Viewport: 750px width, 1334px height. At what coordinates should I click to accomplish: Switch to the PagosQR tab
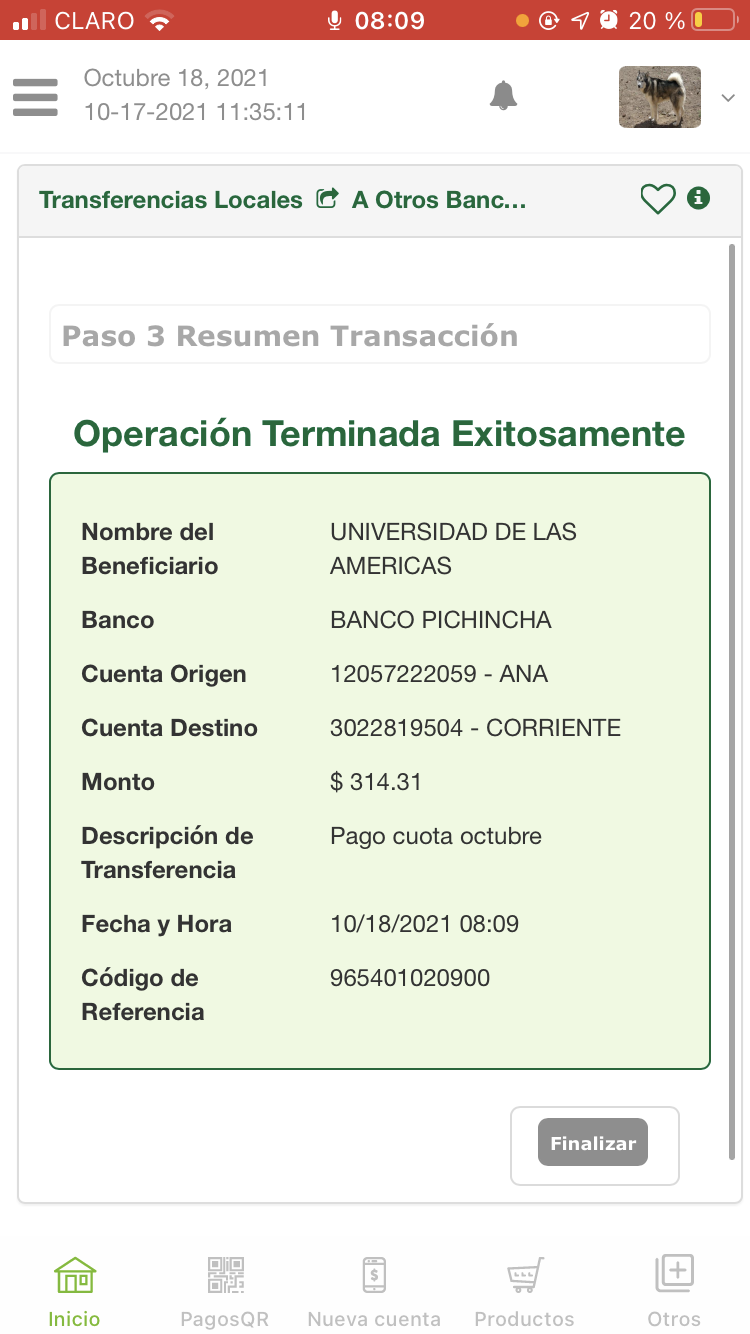(x=225, y=1290)
